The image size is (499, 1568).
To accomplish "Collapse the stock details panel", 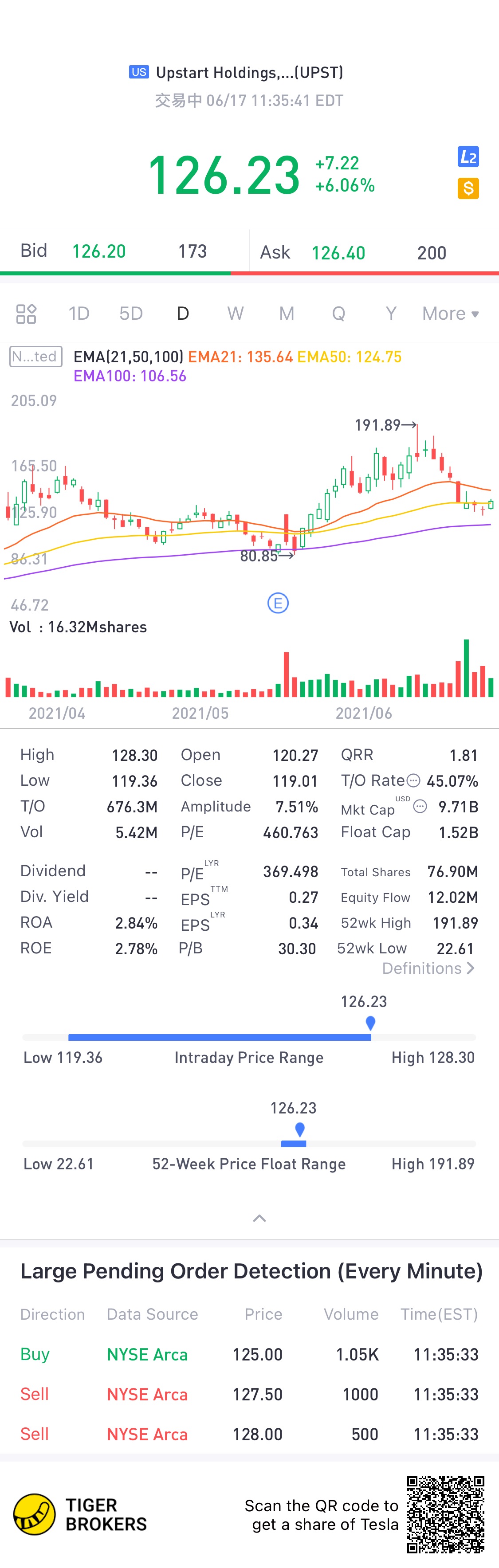I will (x=259, y=1218).
